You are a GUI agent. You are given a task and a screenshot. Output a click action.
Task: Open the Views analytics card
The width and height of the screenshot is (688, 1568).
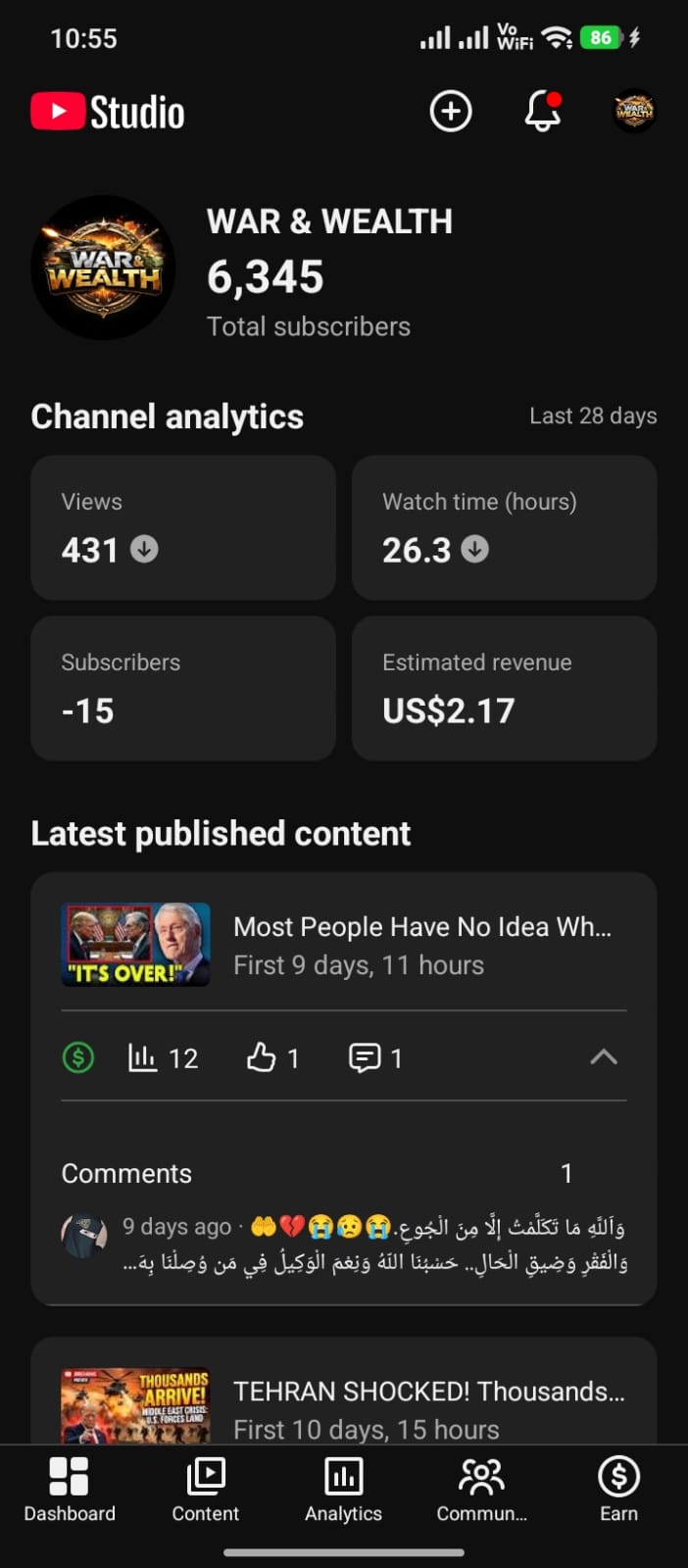point(183,527)
